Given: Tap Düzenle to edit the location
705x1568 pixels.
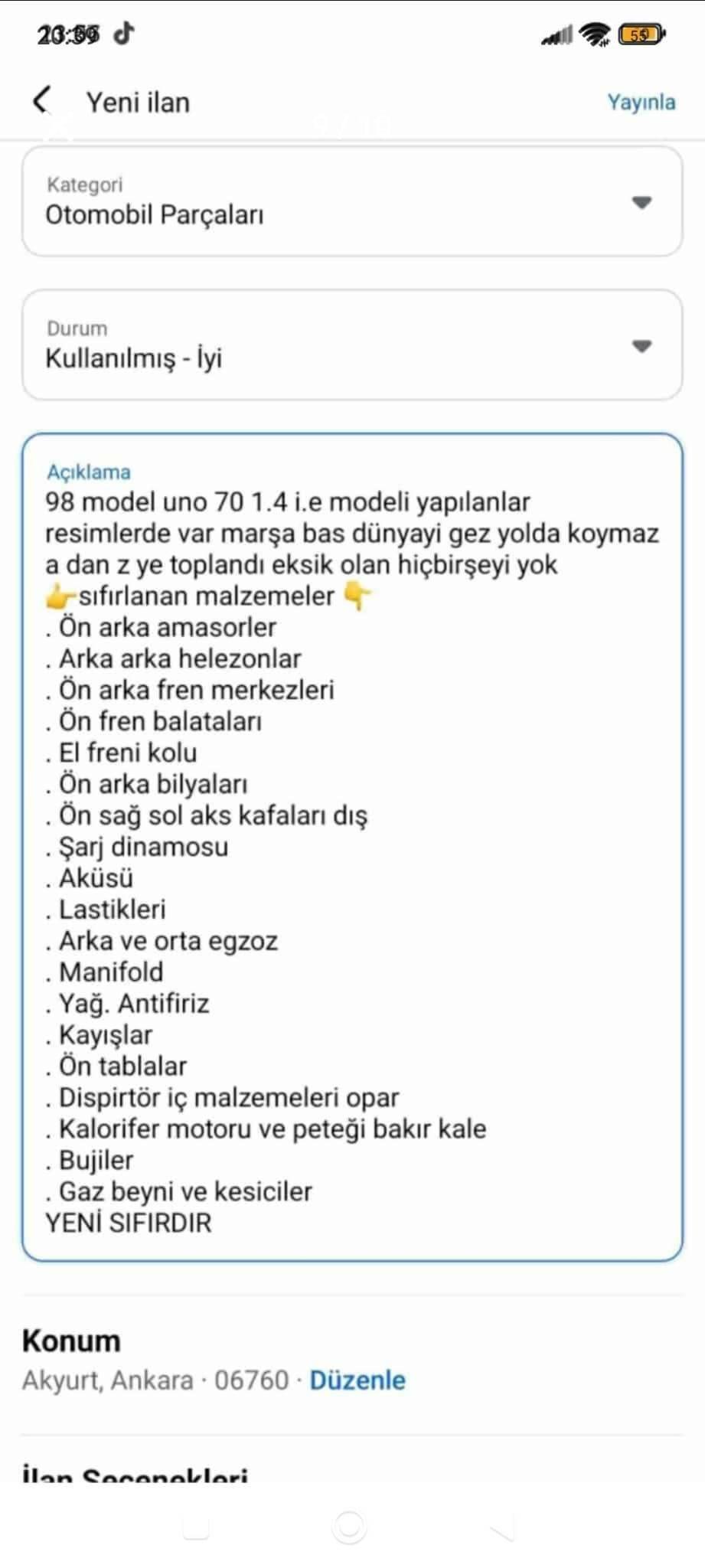Looking at the screenshot, I should pos(357,1380).
